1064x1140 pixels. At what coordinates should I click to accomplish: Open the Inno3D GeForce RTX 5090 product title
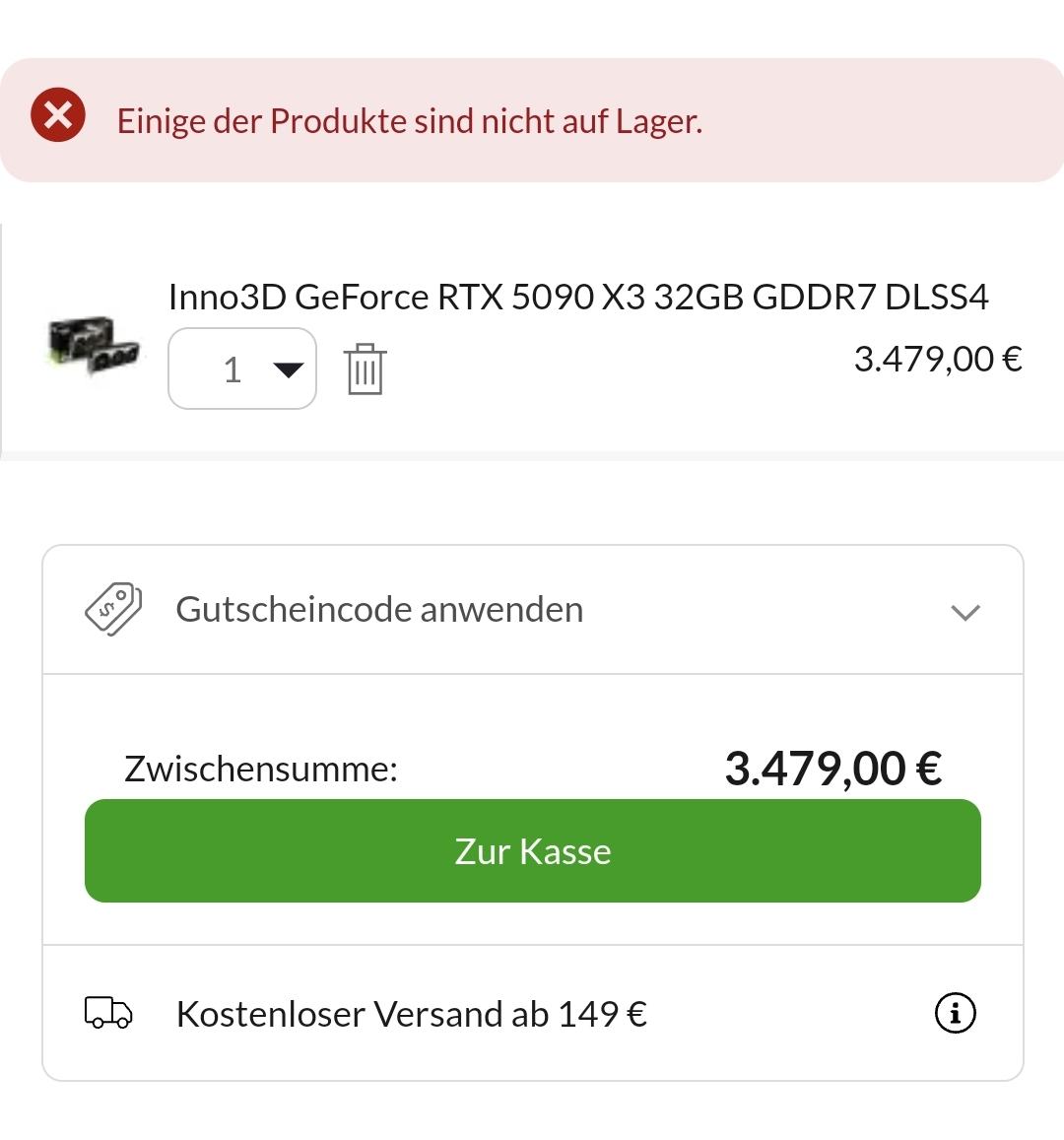pyautogui.click(x=577, y=297)
